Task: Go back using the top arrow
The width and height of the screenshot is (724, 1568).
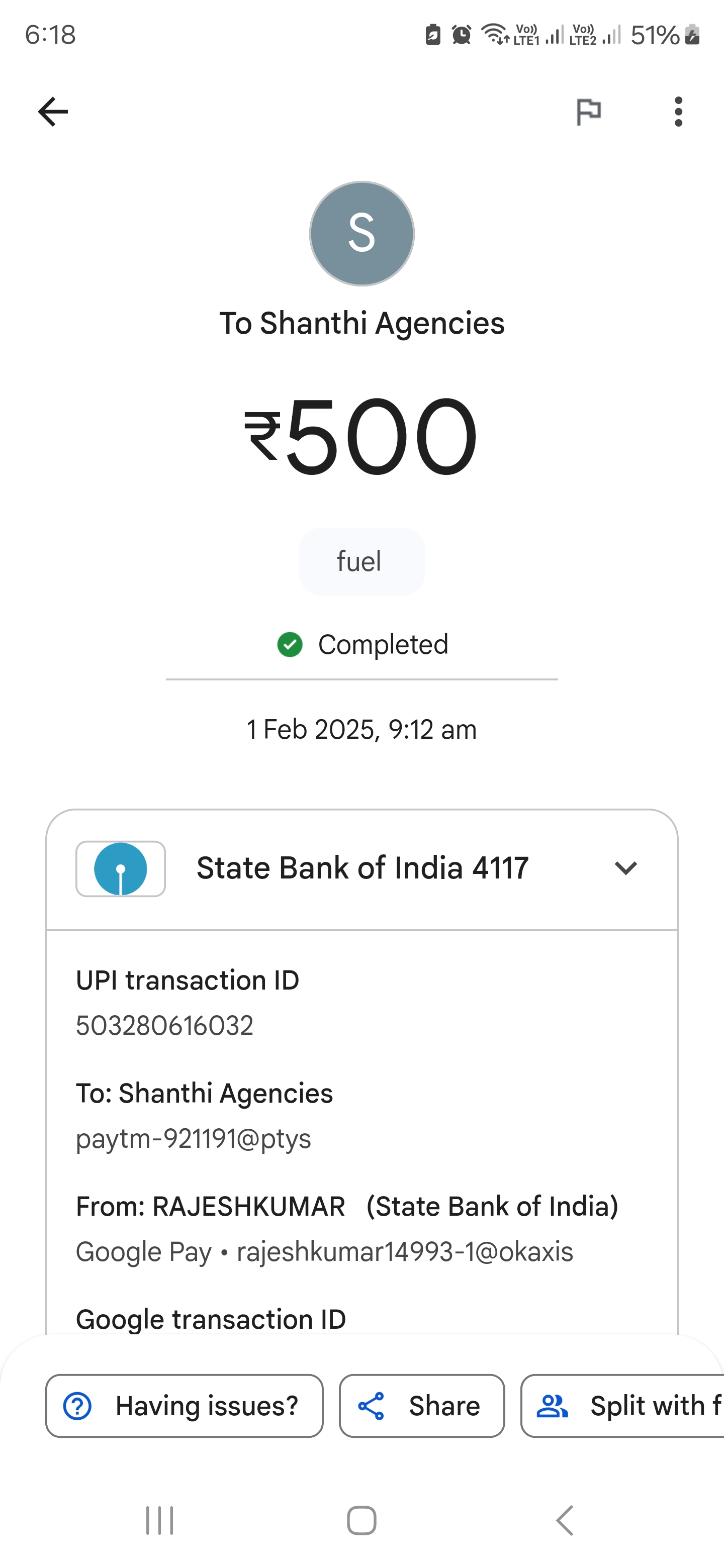Action: point(53,112)
